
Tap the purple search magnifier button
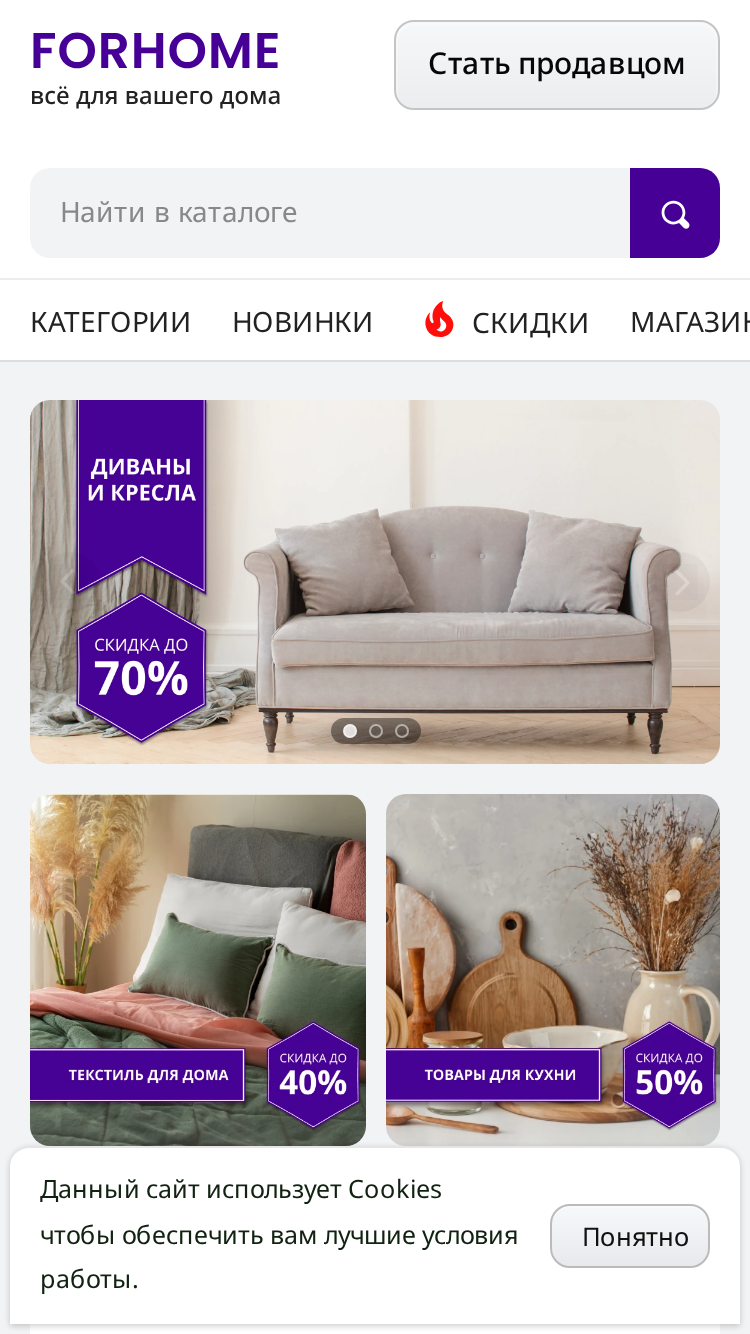pyautogui.click(x=675, y=213)
